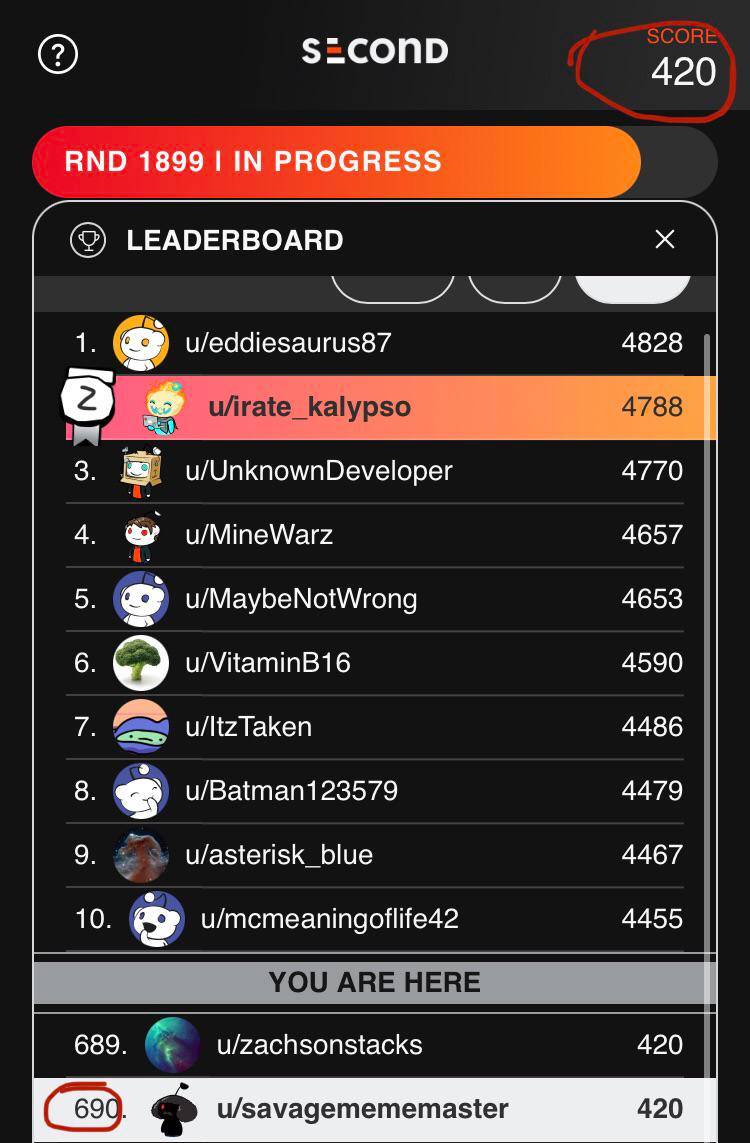The height and width of the screenshot is (1143, 750).
Task: Click the SECOND logo
Action: pos(374,51)
